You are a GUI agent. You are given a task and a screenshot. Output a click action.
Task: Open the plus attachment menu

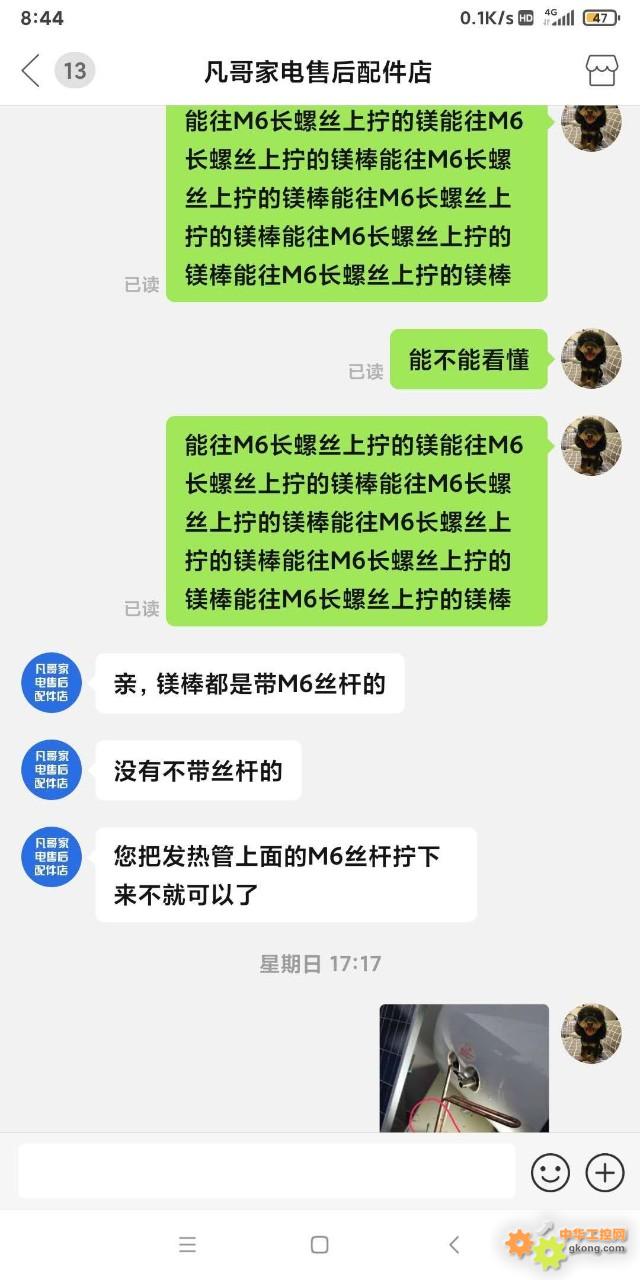[x=604, y=1172]
